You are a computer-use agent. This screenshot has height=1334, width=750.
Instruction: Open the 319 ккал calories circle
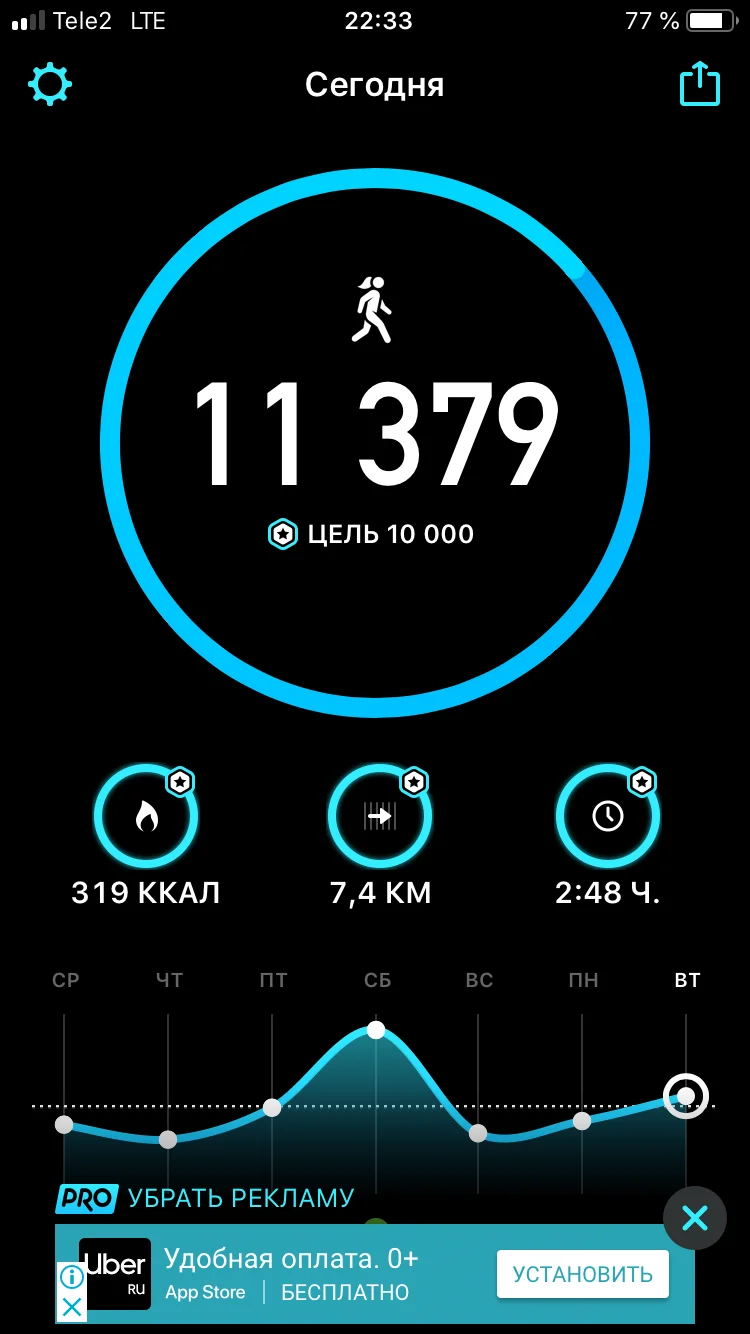(146, 817)
